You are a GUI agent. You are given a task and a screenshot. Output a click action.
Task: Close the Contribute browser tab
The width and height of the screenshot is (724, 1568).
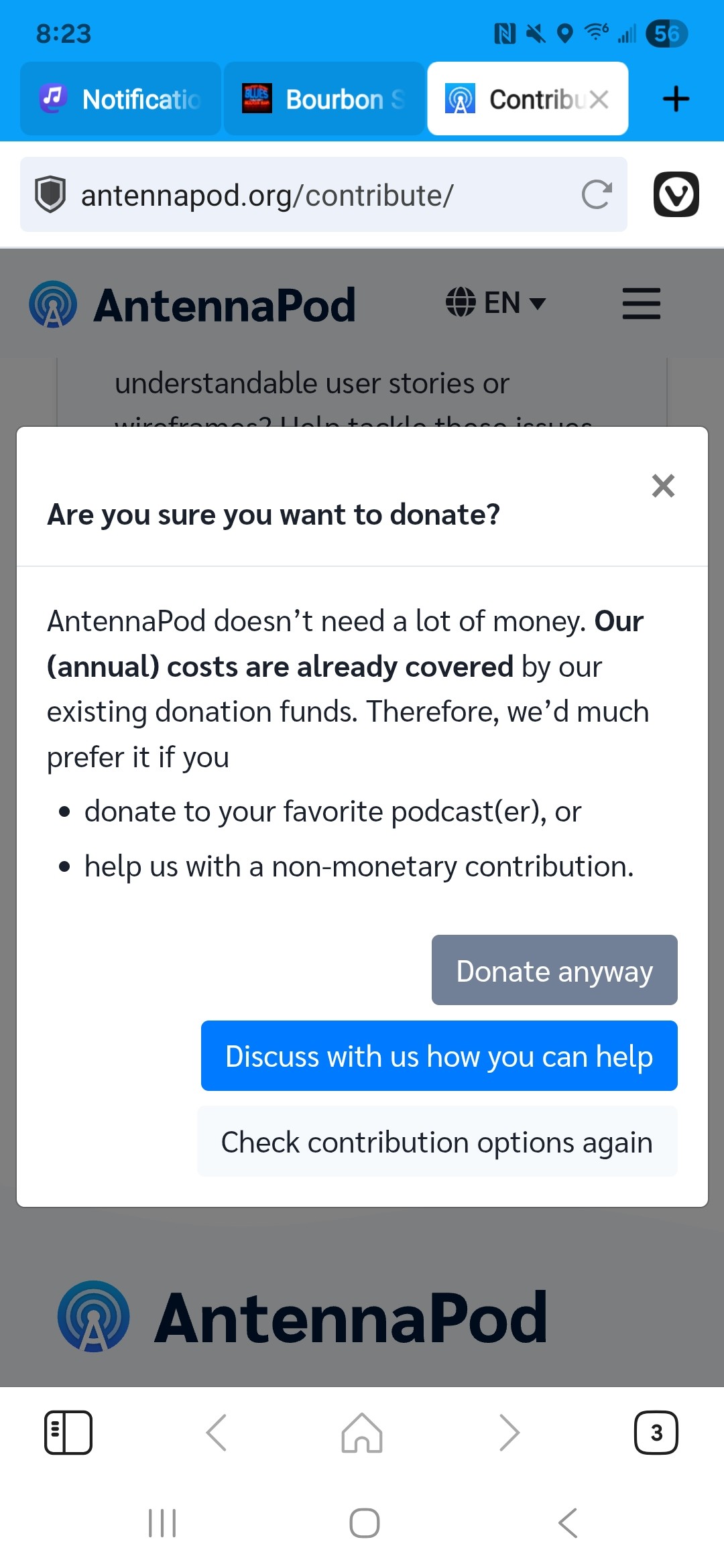click(x=599, y=99)
